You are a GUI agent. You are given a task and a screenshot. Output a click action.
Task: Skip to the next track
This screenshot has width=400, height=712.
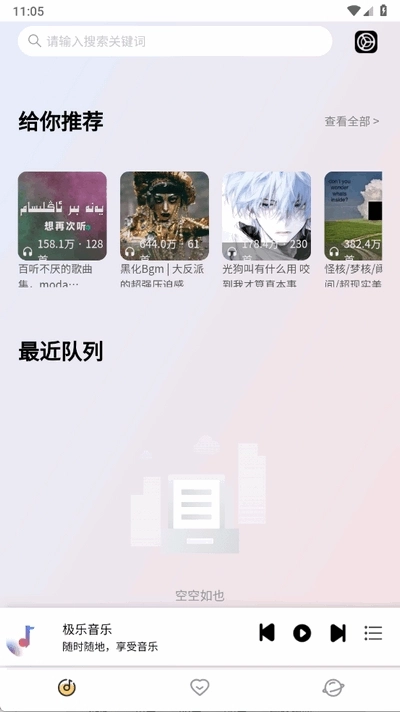point(338,633)
